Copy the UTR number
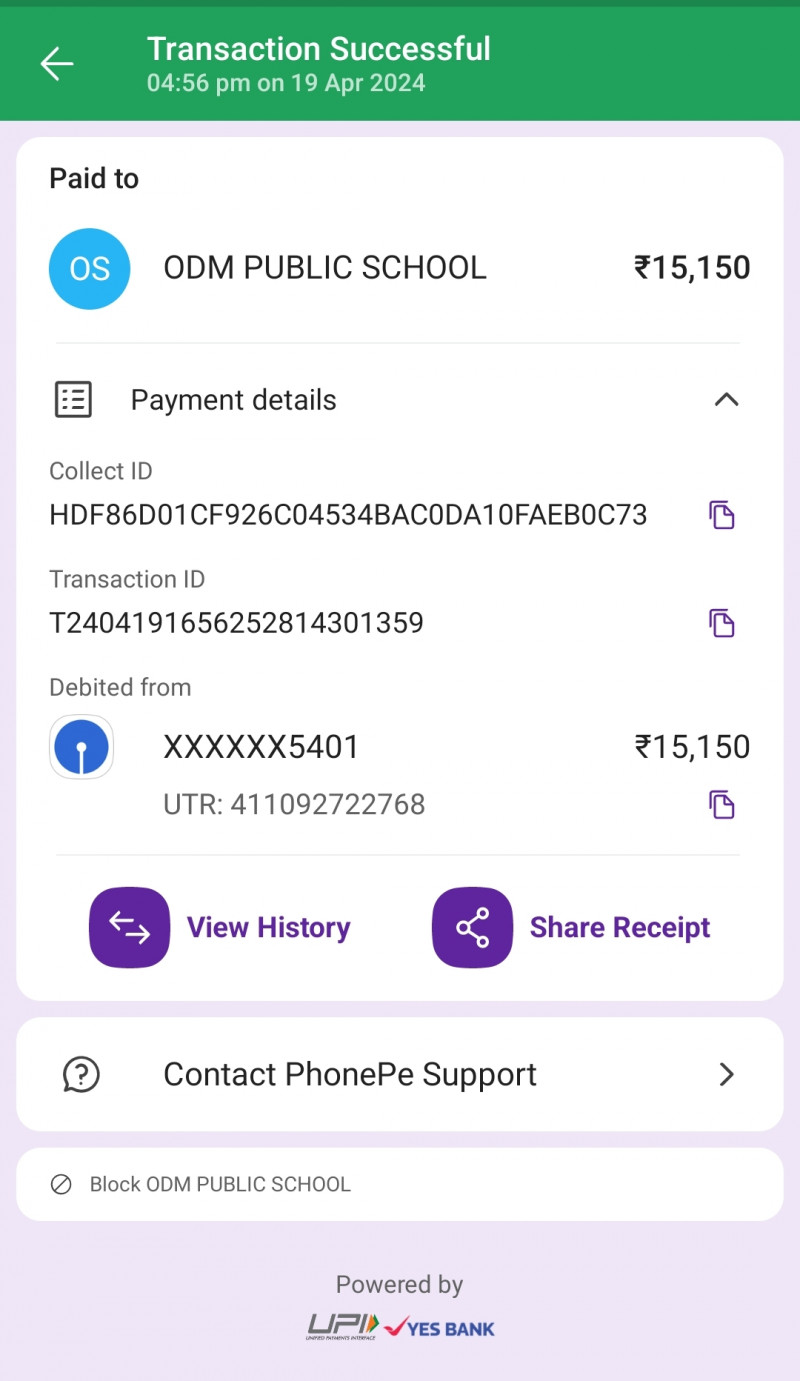Viewport: 800px width, 1381px height. pos(722,805)
